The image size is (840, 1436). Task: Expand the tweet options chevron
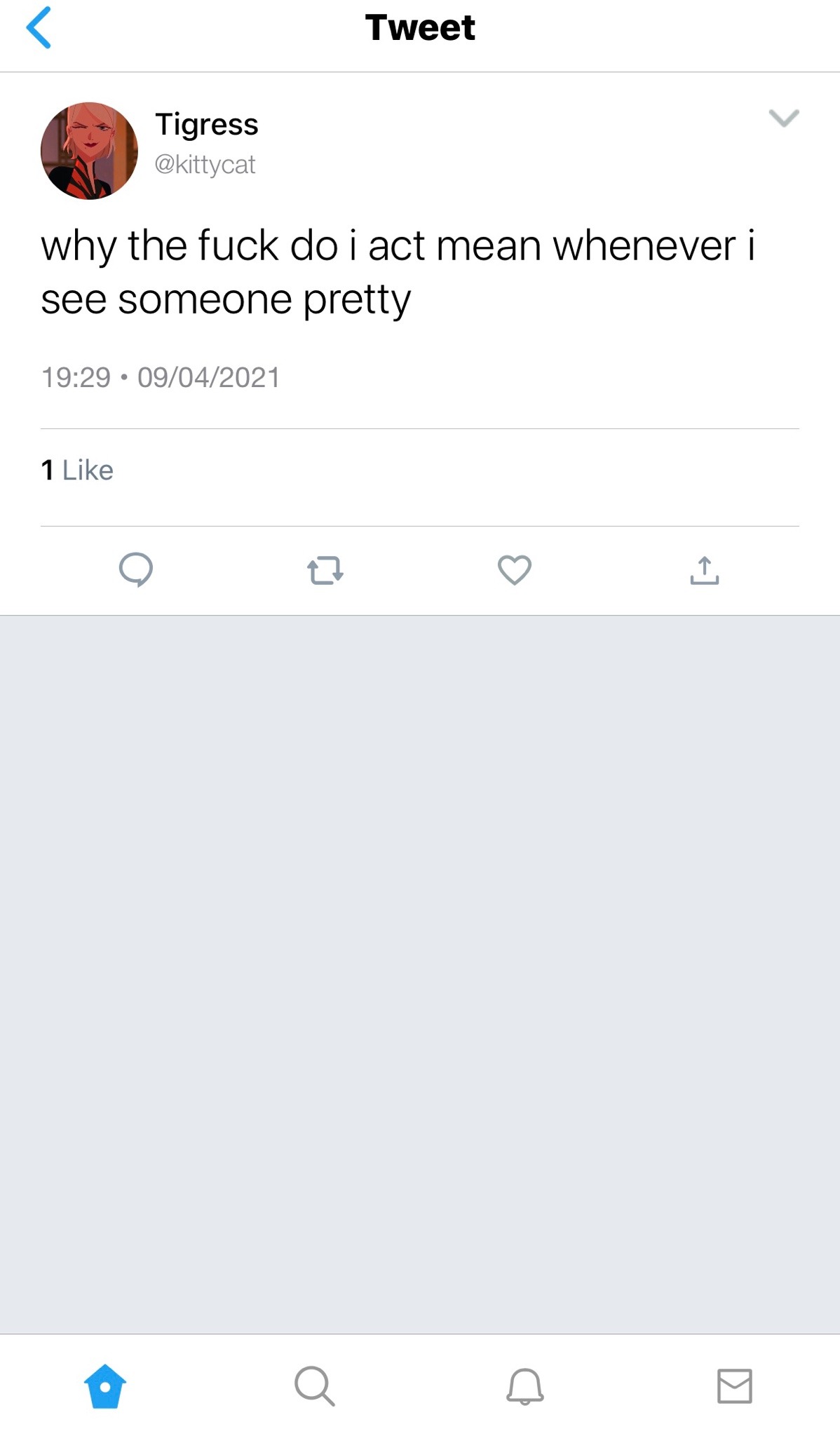pos(784,118)
